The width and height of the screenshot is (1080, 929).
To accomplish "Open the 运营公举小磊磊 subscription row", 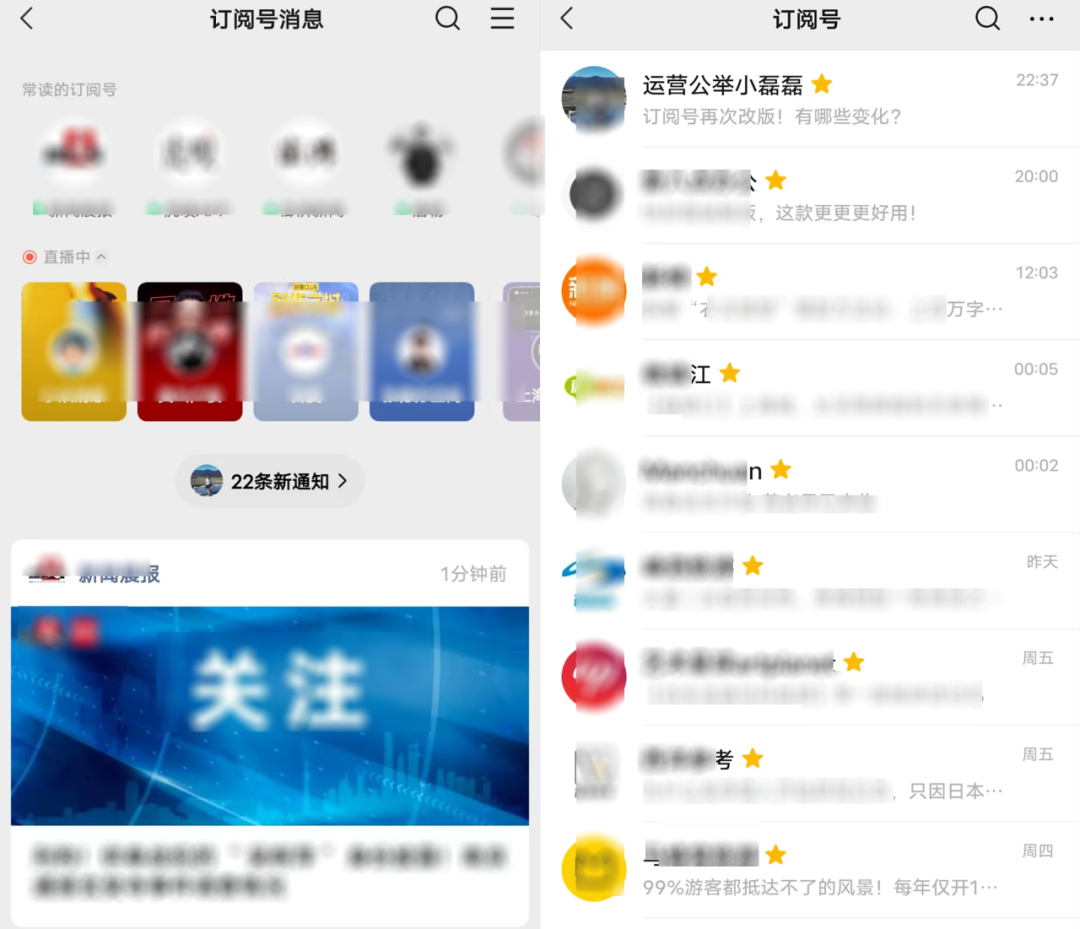I will [810, 99].
